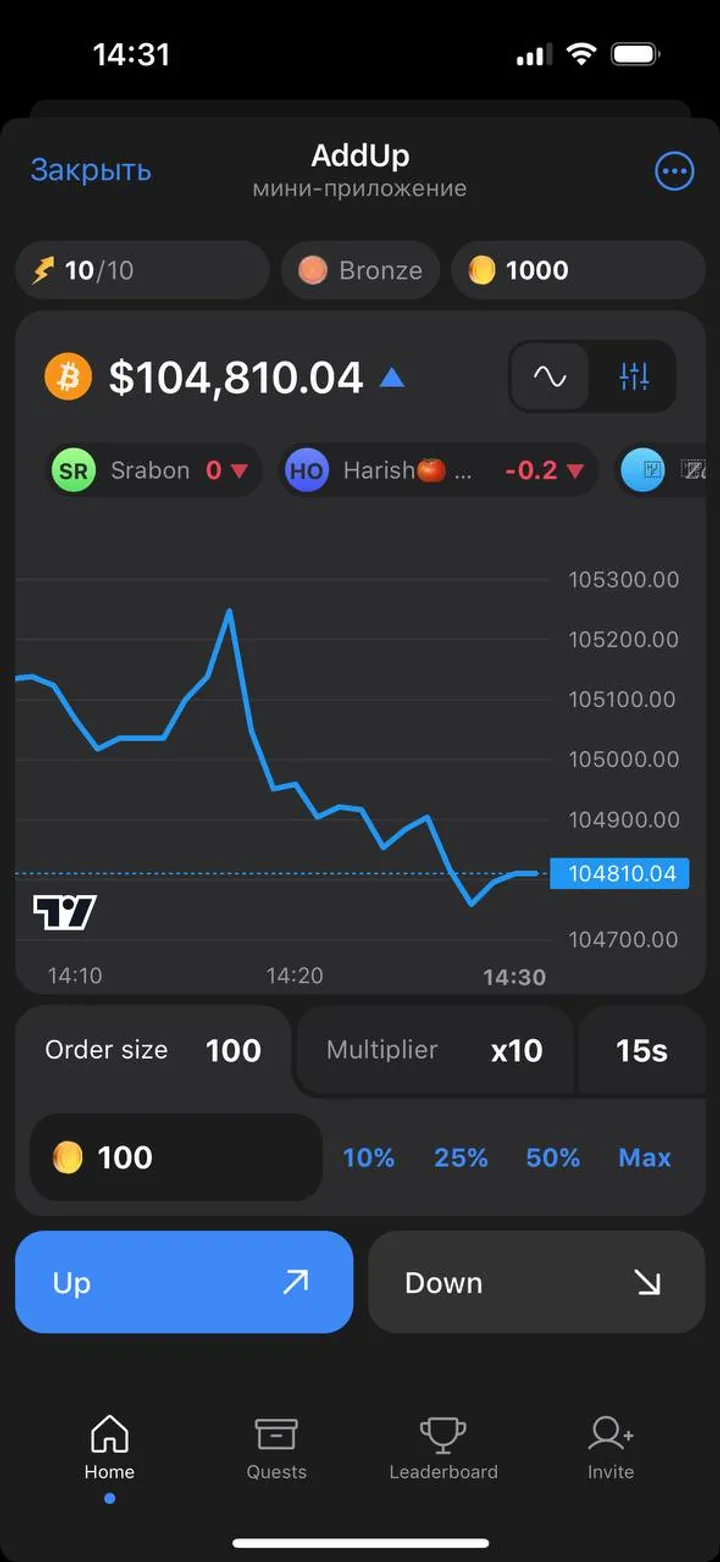The height and width of the screenshot is (1562, 720).
Task: Select the 50% bet amount option
Action: 552,1157
